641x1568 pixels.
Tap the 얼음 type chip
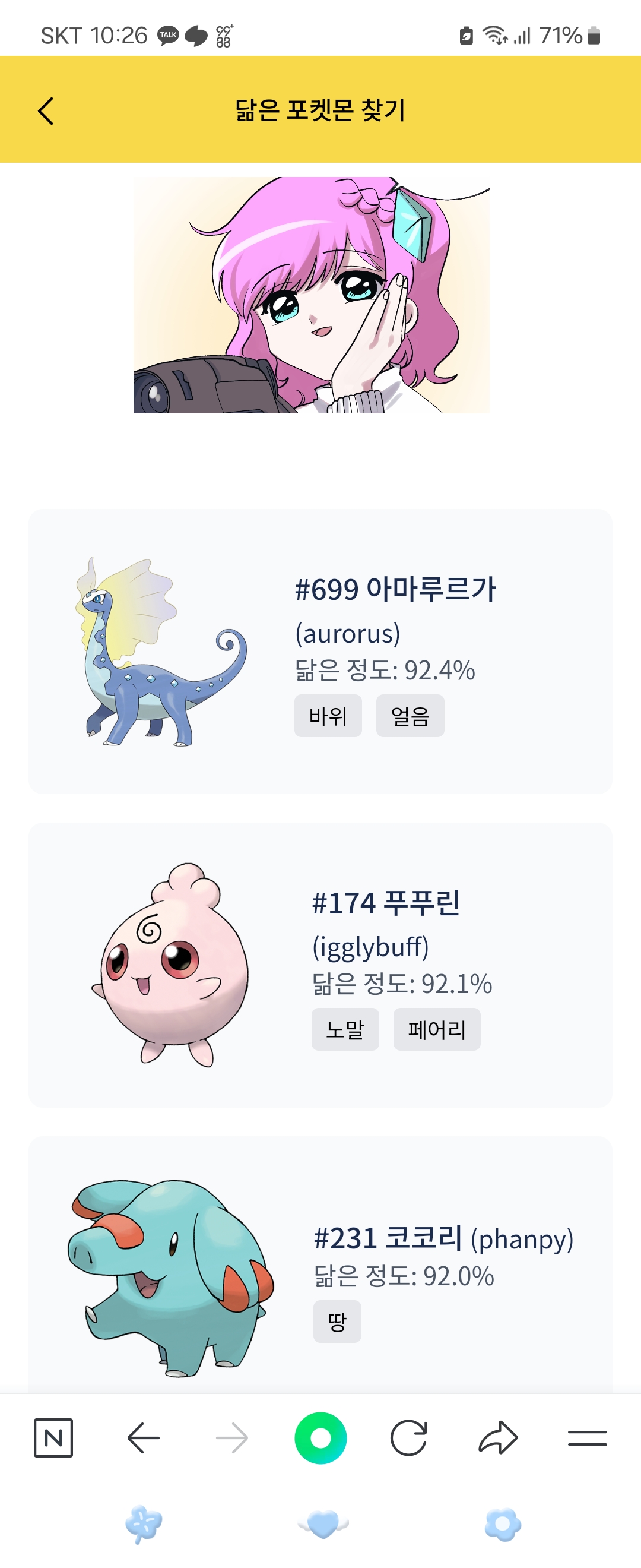pos(410,715)
